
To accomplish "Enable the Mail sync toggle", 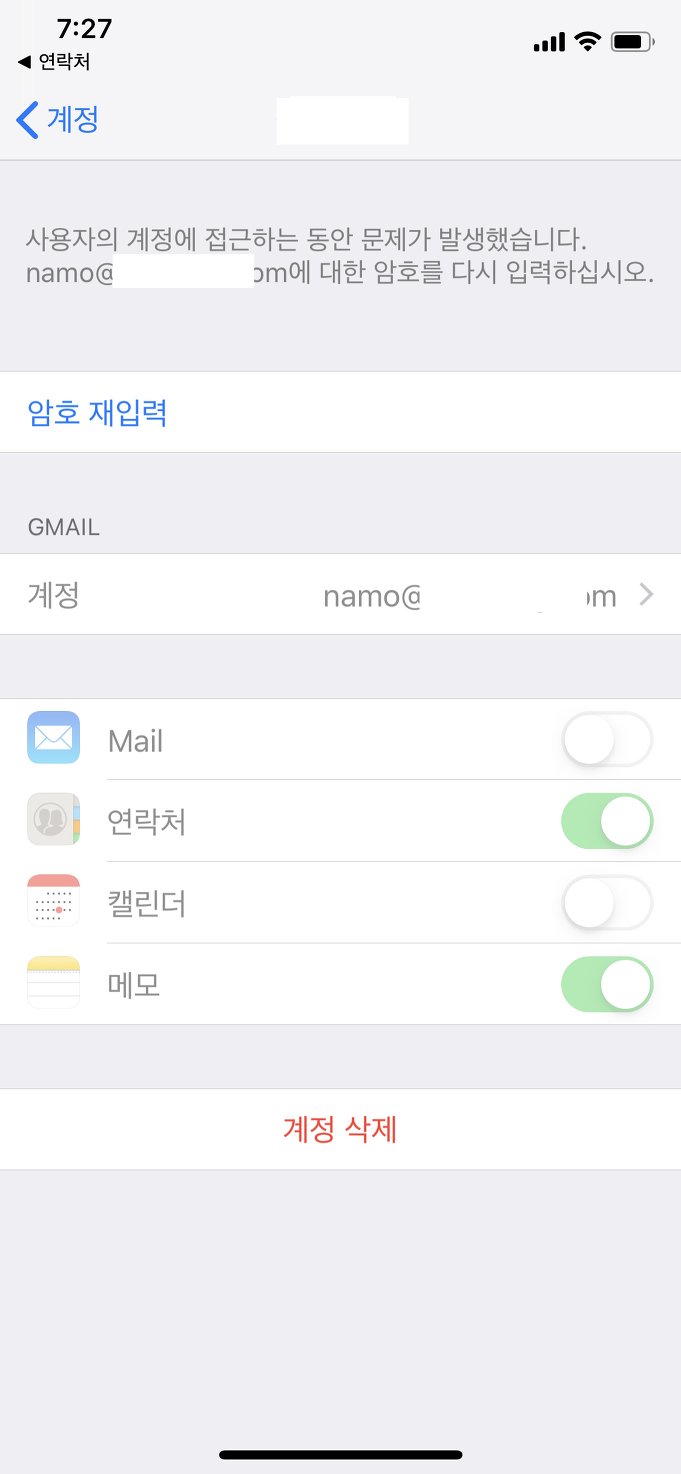I will (x=607, y=740).
